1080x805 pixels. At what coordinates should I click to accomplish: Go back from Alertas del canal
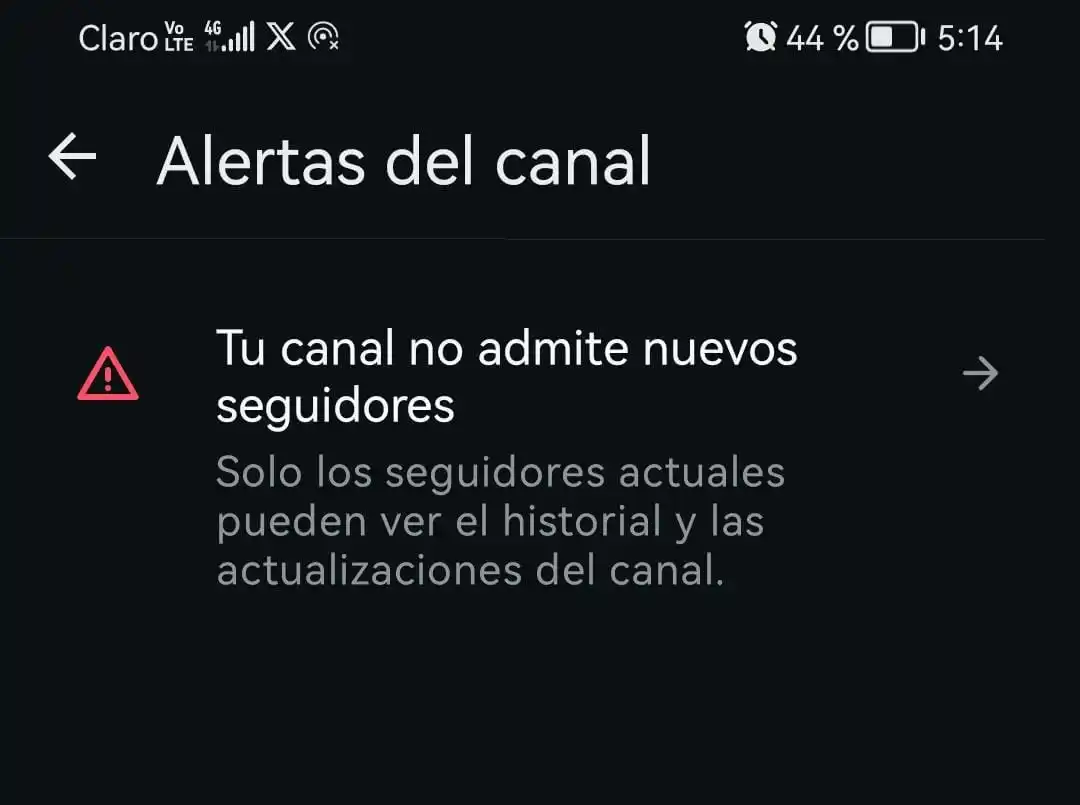[72, 158]
